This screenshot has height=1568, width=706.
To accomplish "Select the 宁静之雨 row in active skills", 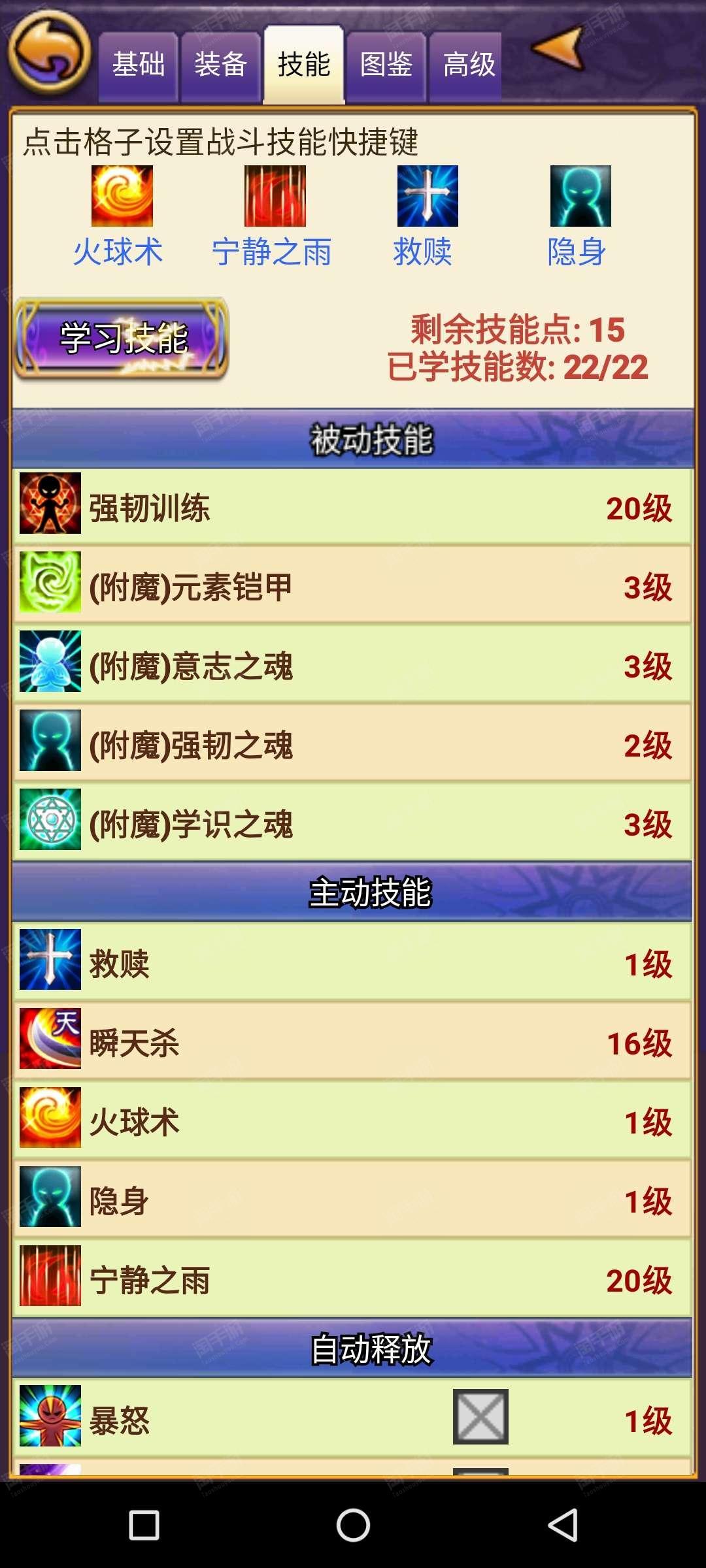I will pos(352,1279).
